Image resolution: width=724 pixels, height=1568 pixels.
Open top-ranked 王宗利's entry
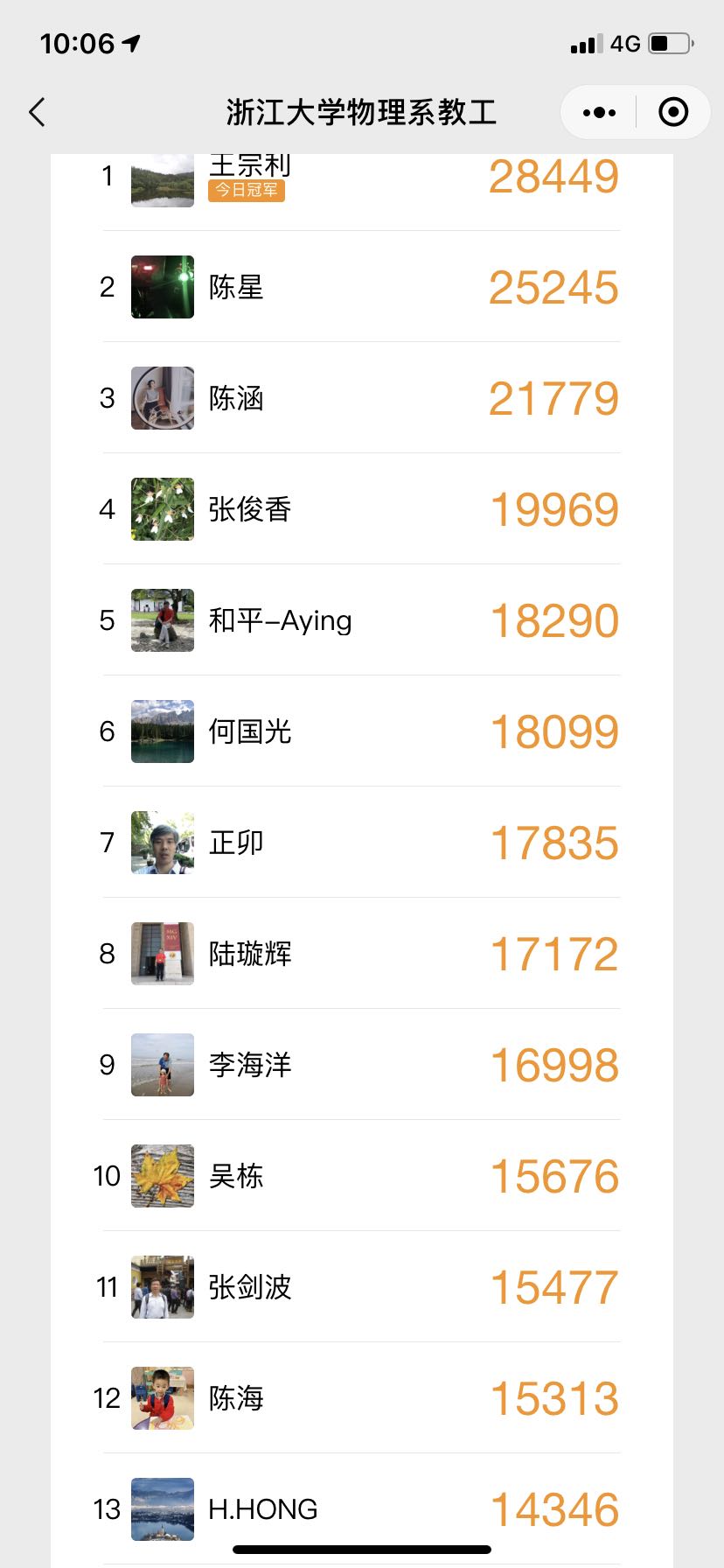point(361,178)
